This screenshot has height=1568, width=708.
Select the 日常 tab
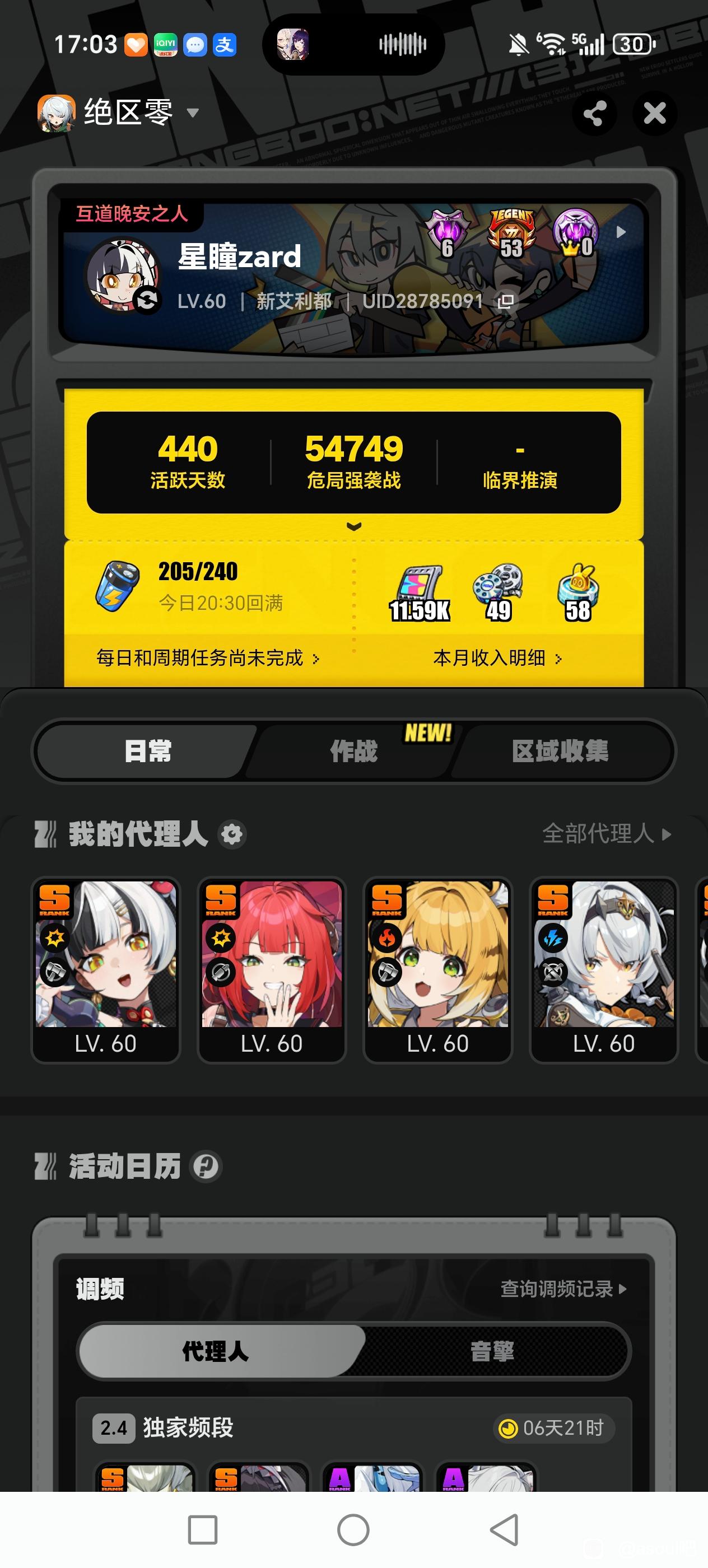point(147,750)
